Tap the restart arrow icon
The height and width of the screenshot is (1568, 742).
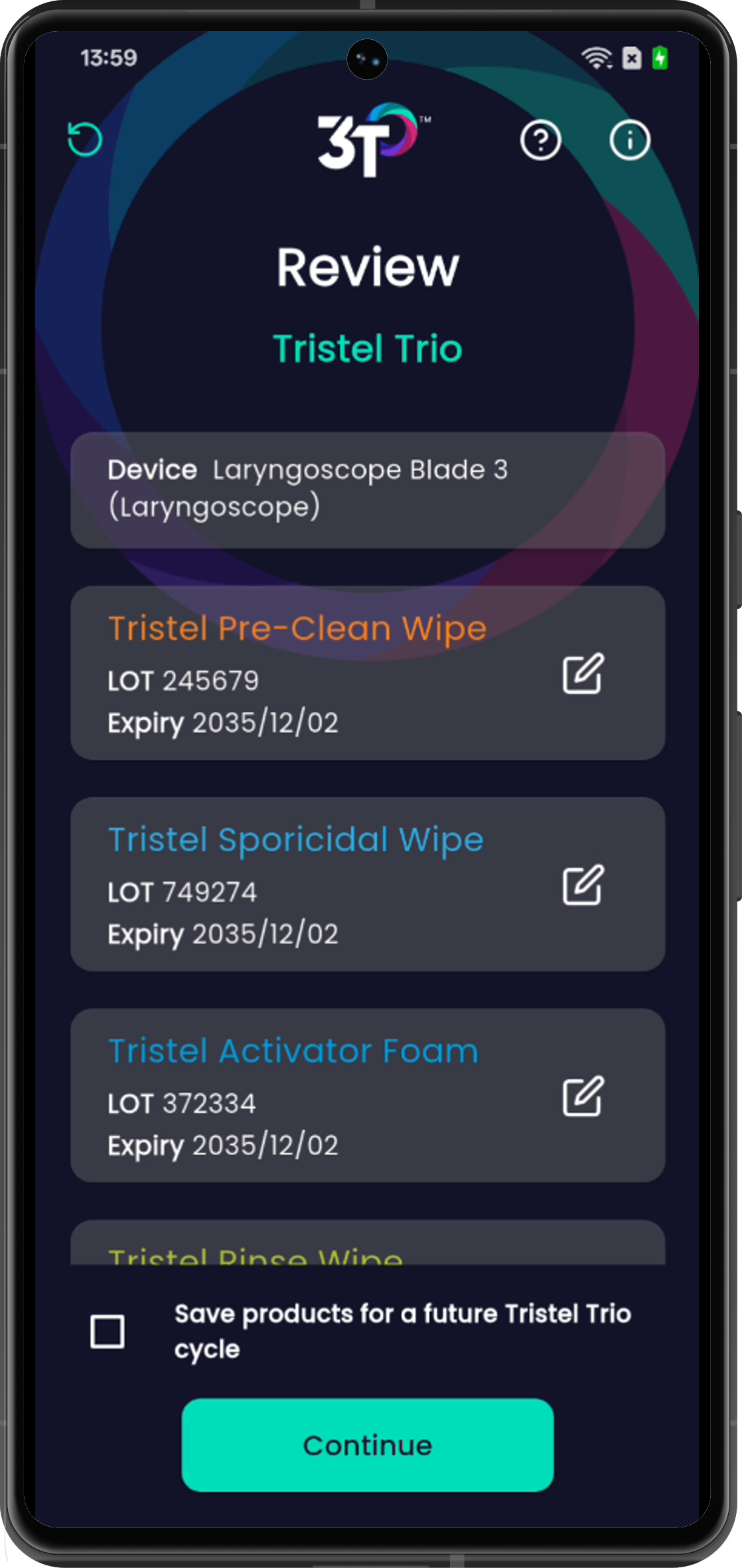pyautogui.click(x=86, y=140)
